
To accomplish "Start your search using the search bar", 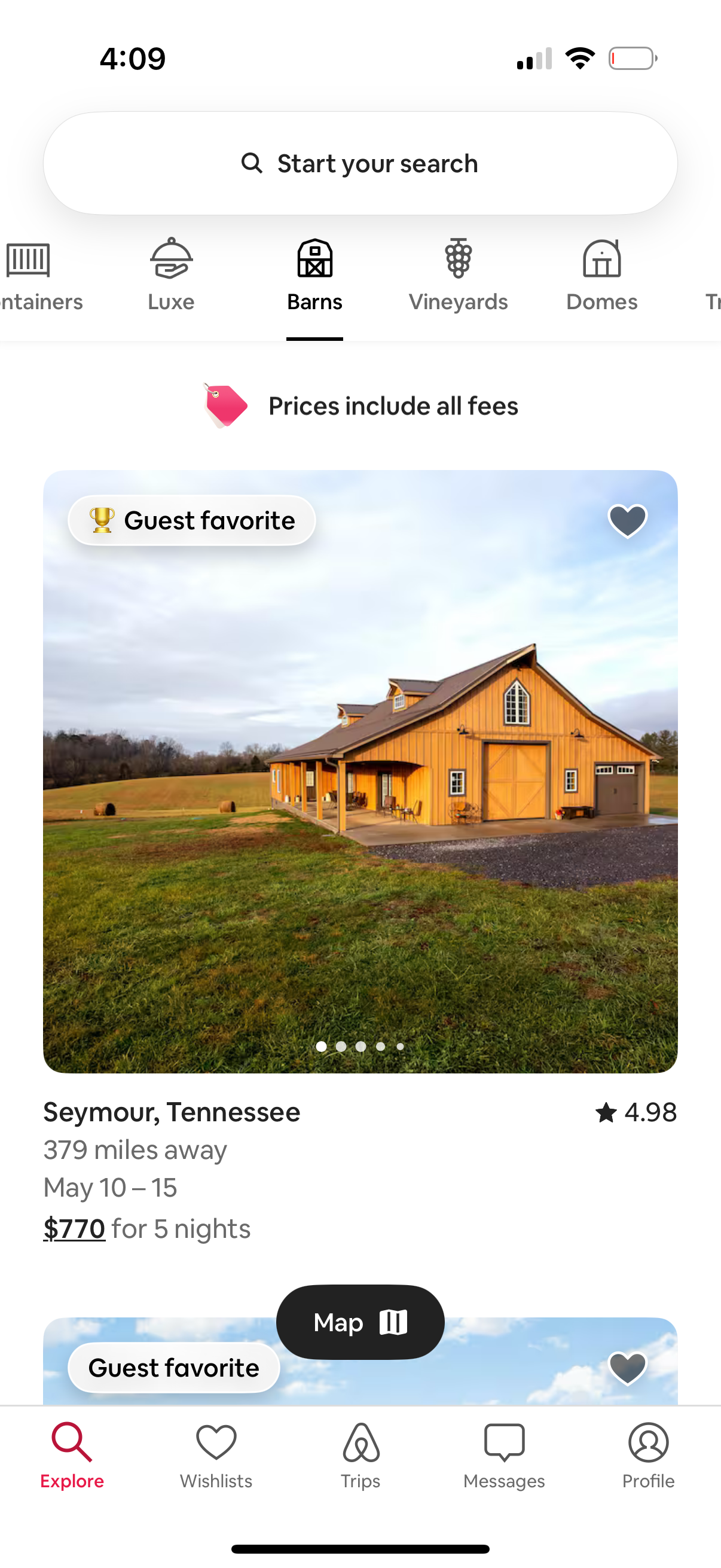I will (360, 163).
